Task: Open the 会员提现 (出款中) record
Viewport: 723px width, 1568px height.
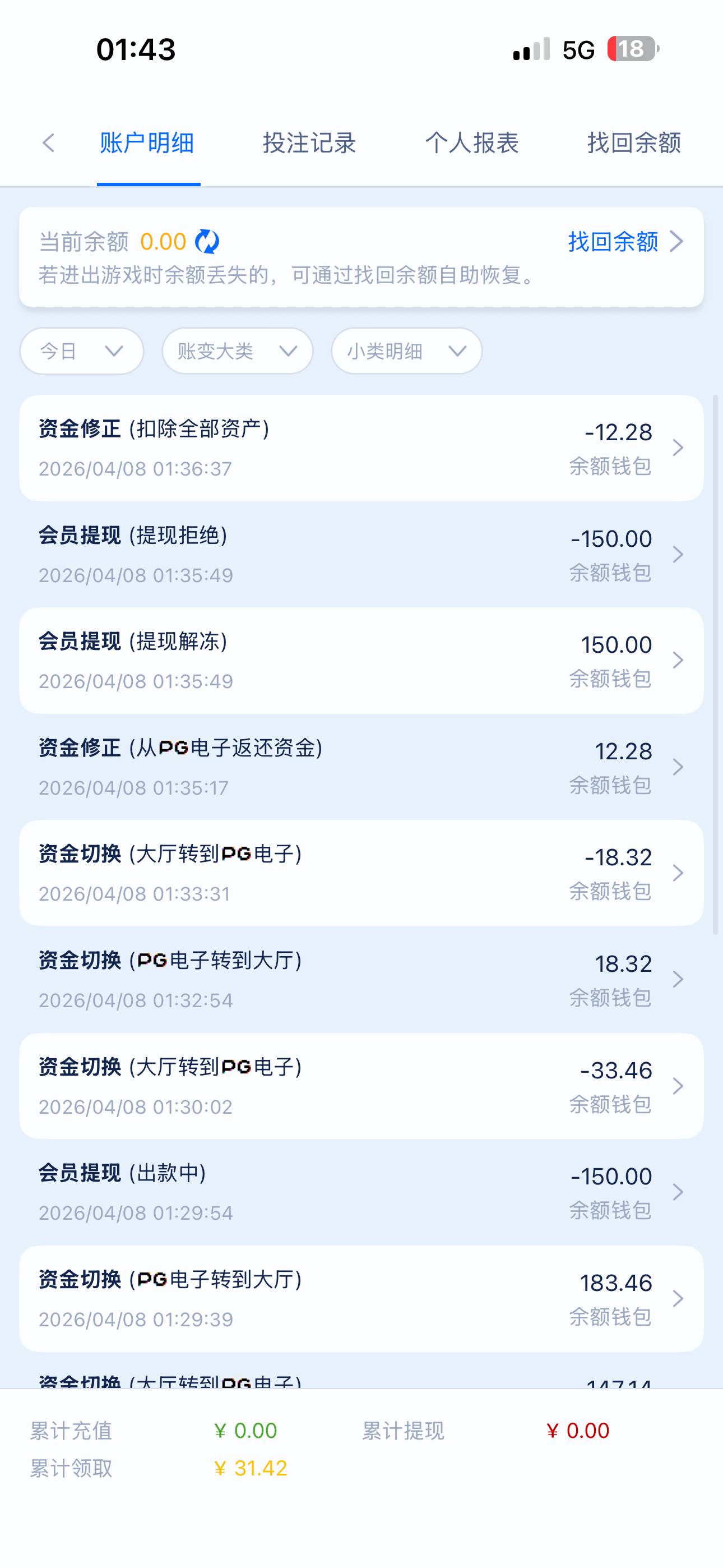Action: point(361,1192)
